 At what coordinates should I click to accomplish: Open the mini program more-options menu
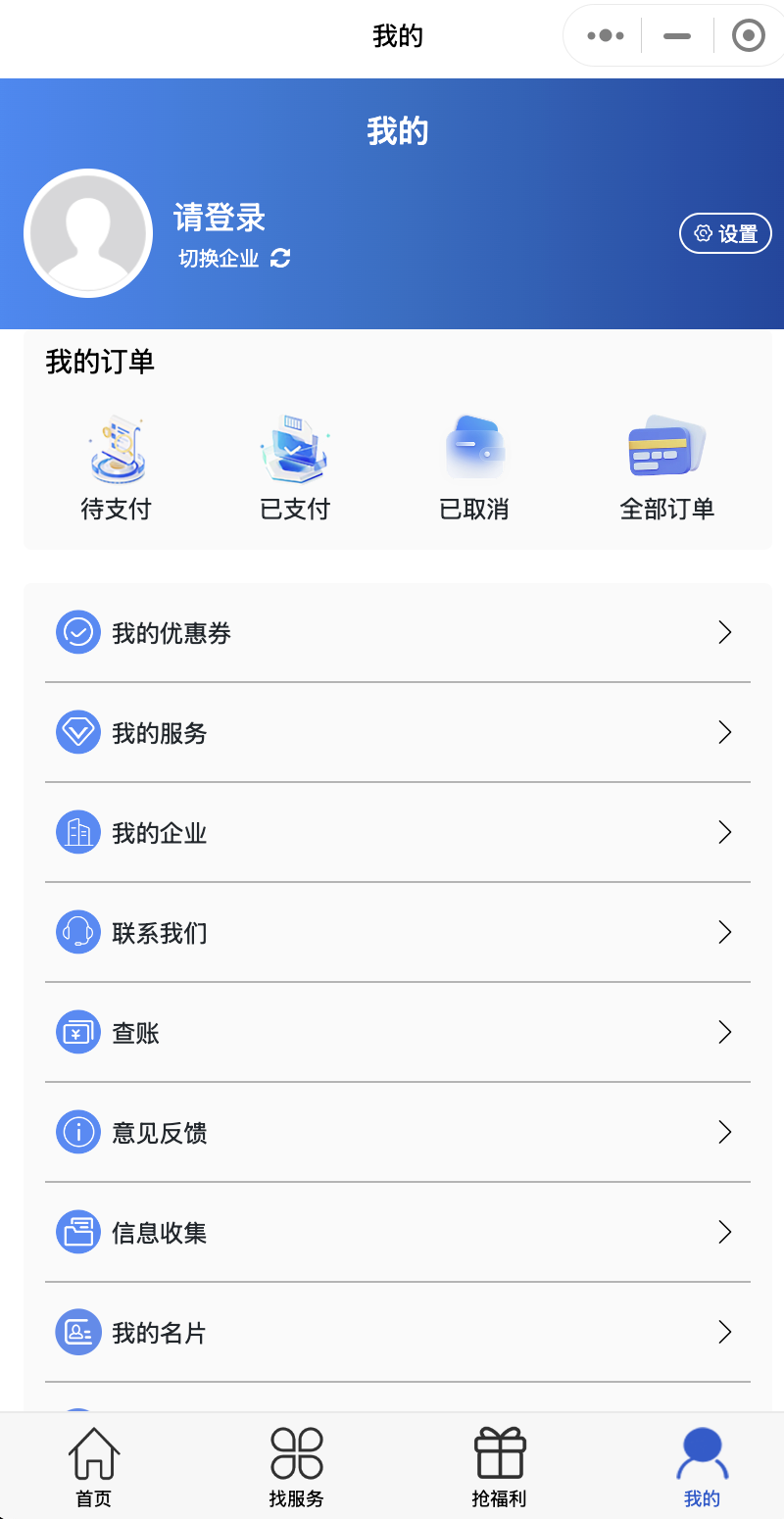coord(606,36)
